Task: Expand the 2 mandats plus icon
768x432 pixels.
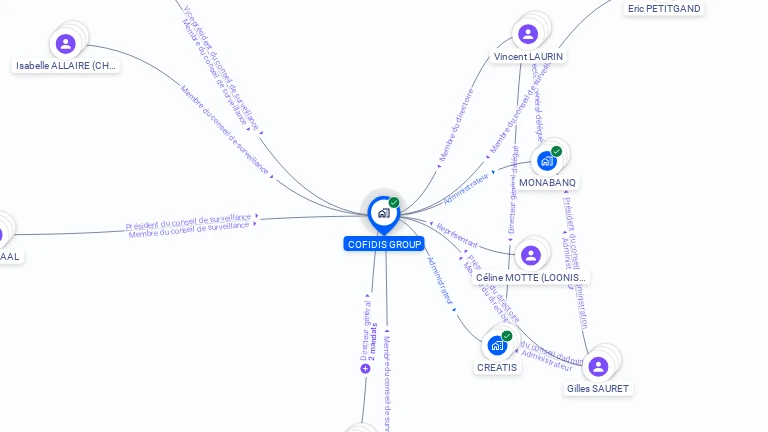Action: (365, 369)
